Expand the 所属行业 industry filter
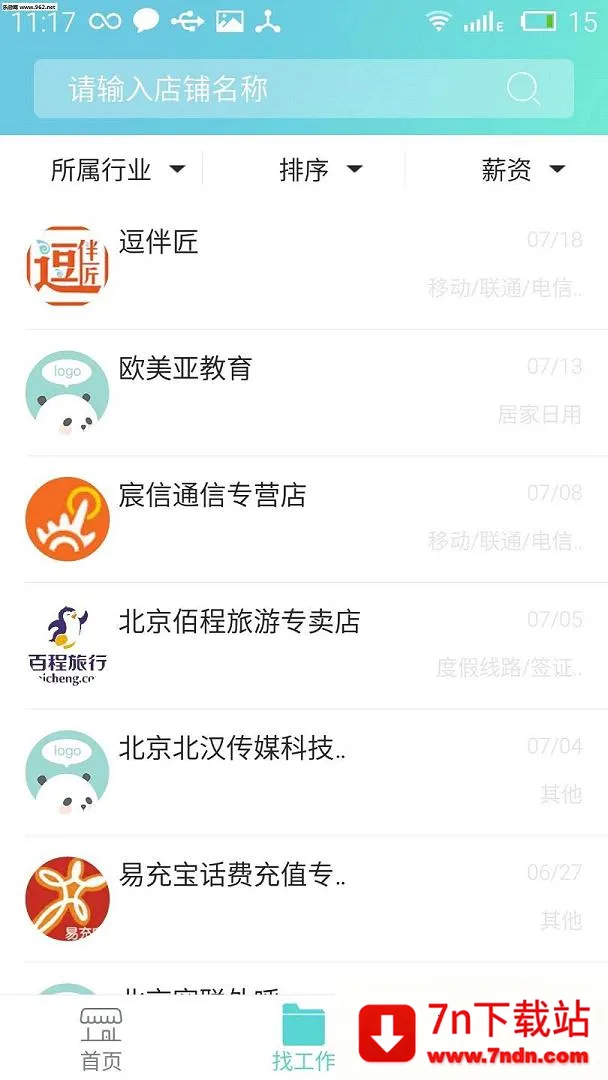 coord(118,170)
